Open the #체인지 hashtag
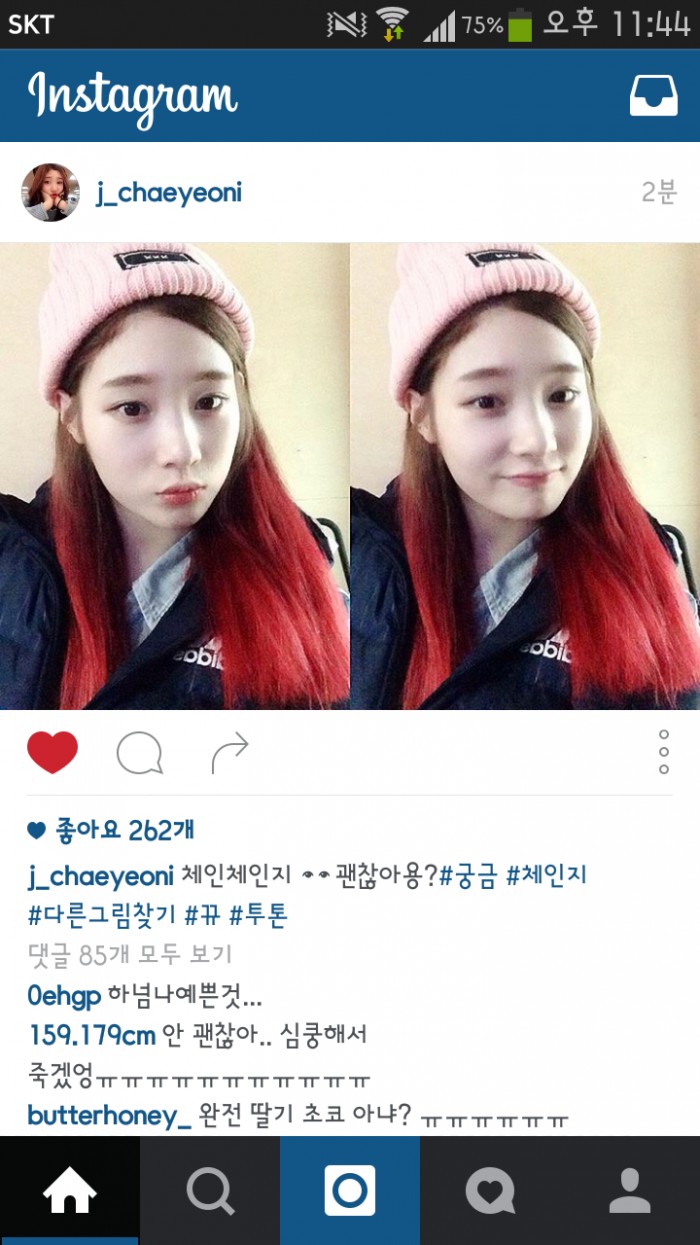Screen dimensions: 700x1245 (546, 876)
